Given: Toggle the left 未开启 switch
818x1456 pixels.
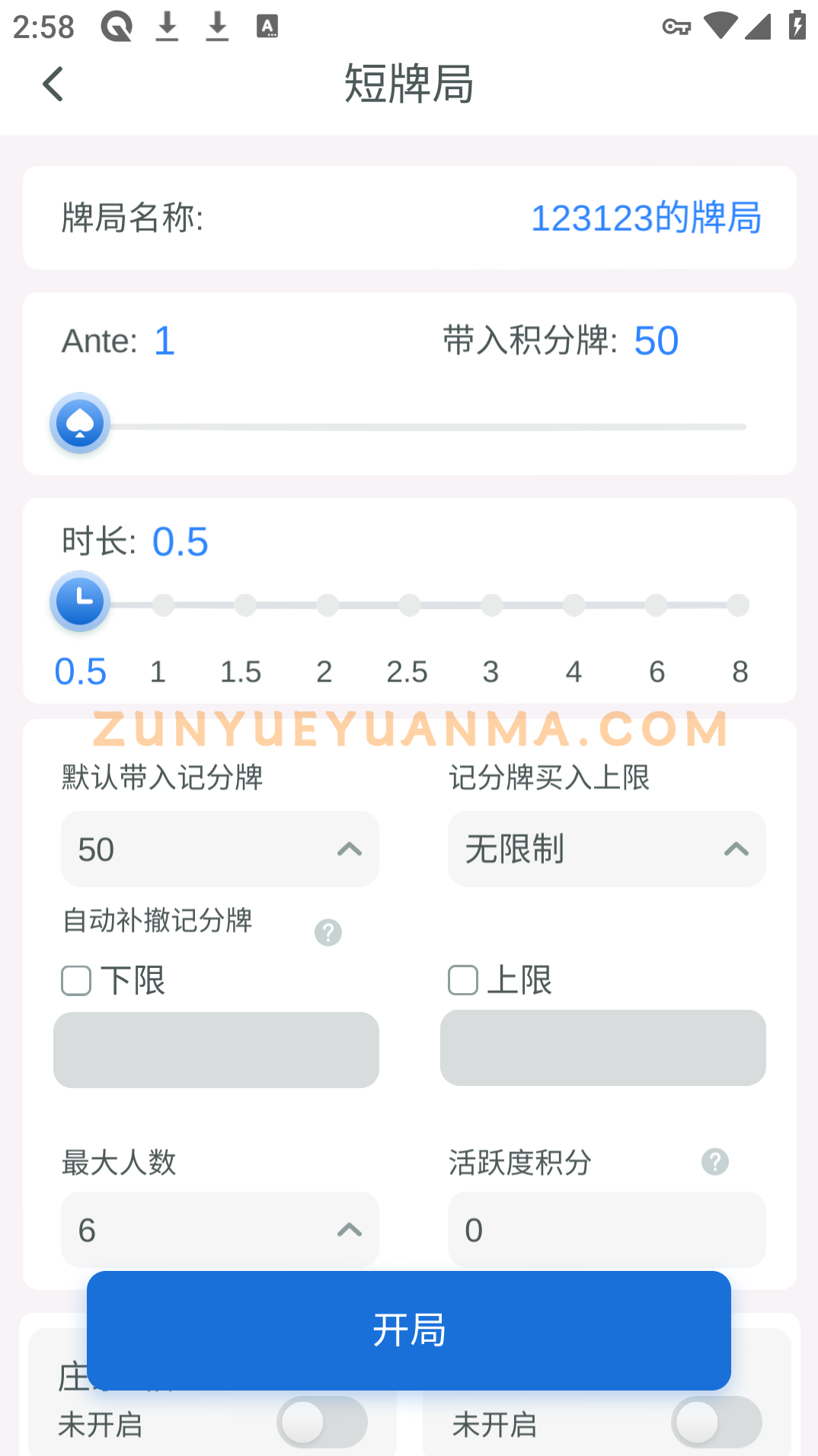Looking at the screenshot, I should tap(322, 1422).
